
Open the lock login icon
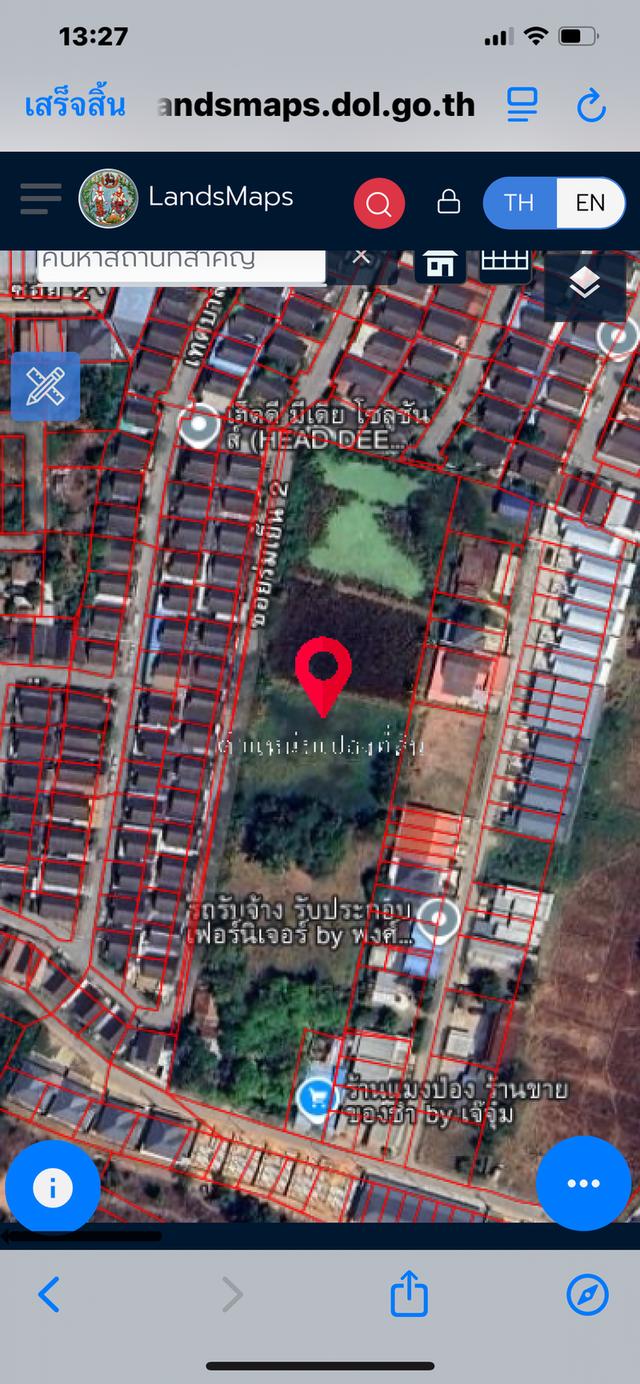449,202
